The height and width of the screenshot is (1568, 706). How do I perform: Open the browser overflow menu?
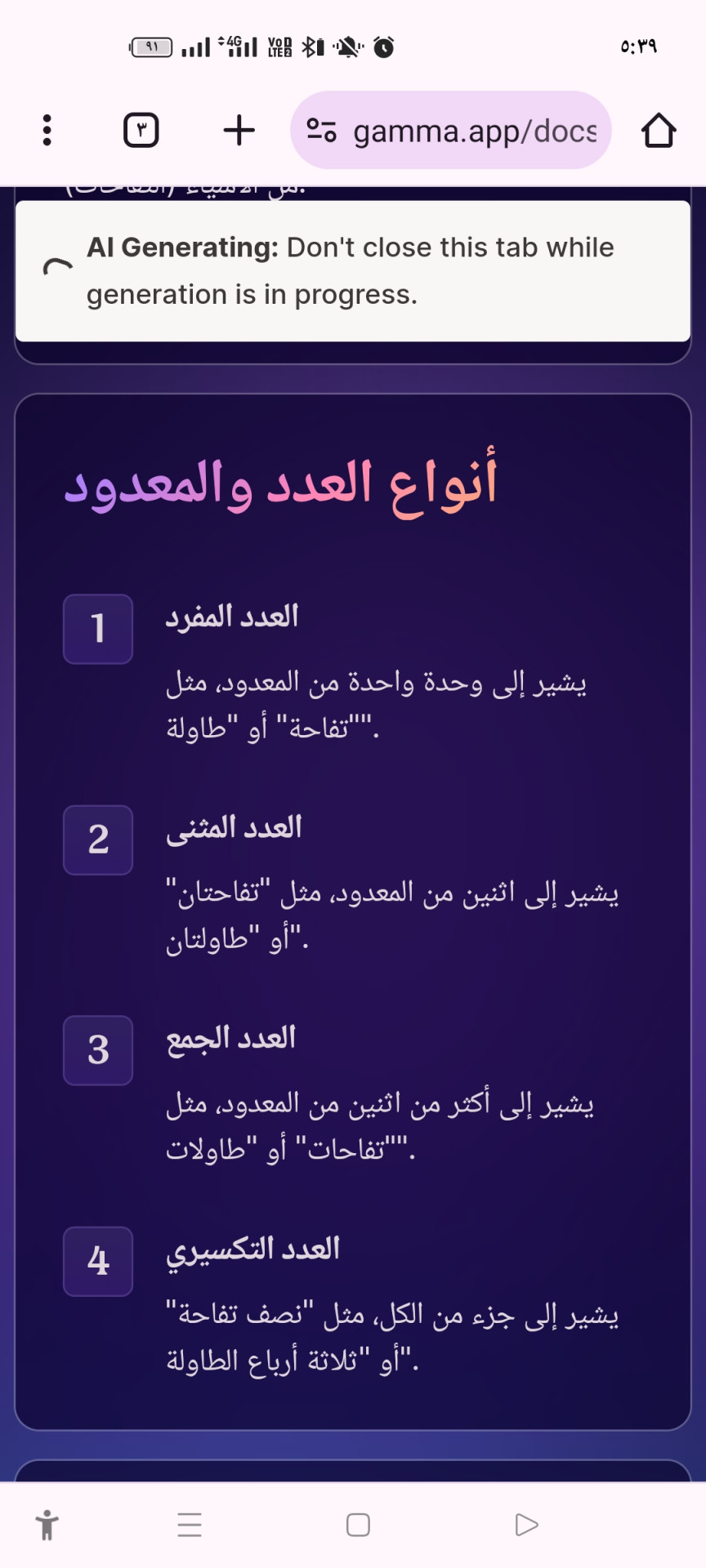coord(47,130)
